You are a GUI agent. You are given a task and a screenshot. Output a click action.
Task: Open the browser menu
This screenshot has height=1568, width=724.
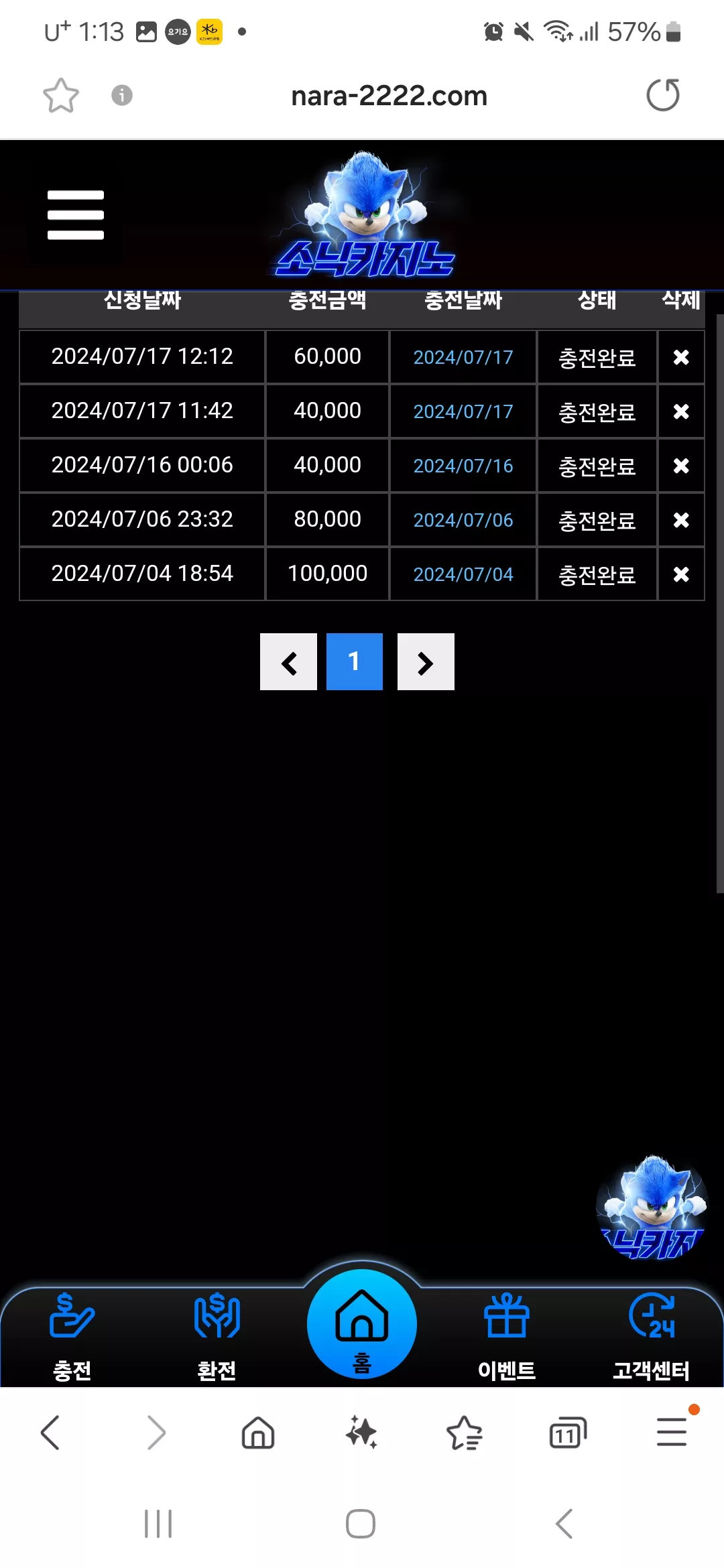click(x=672, y=1432)
